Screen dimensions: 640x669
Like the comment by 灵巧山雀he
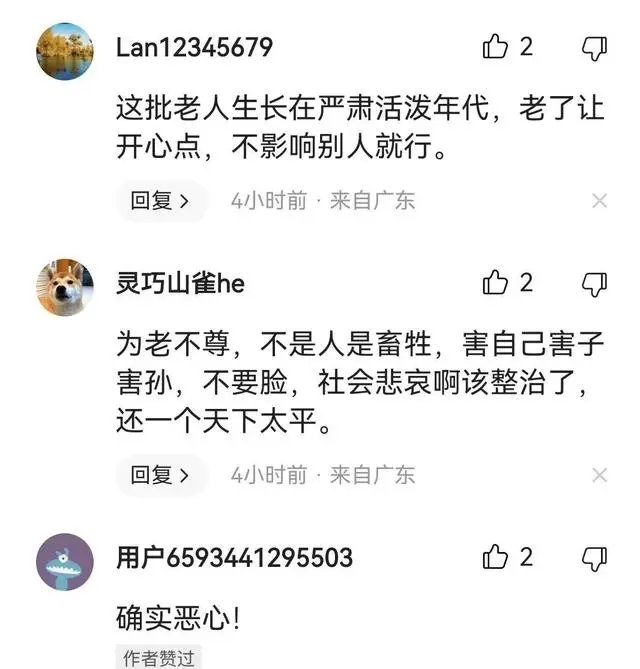(496, 283)
